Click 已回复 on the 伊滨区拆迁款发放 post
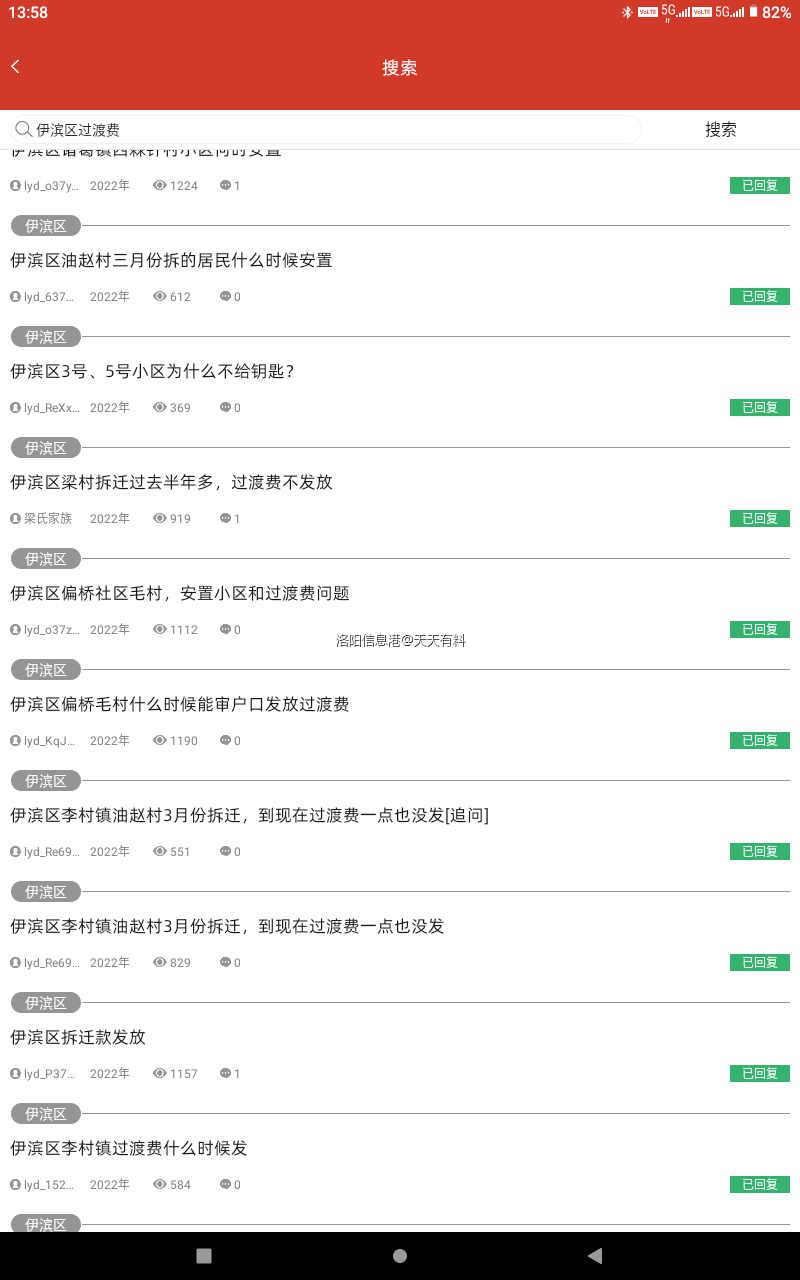Viewport: 800px width, 1280px height. coord(759,1073)
